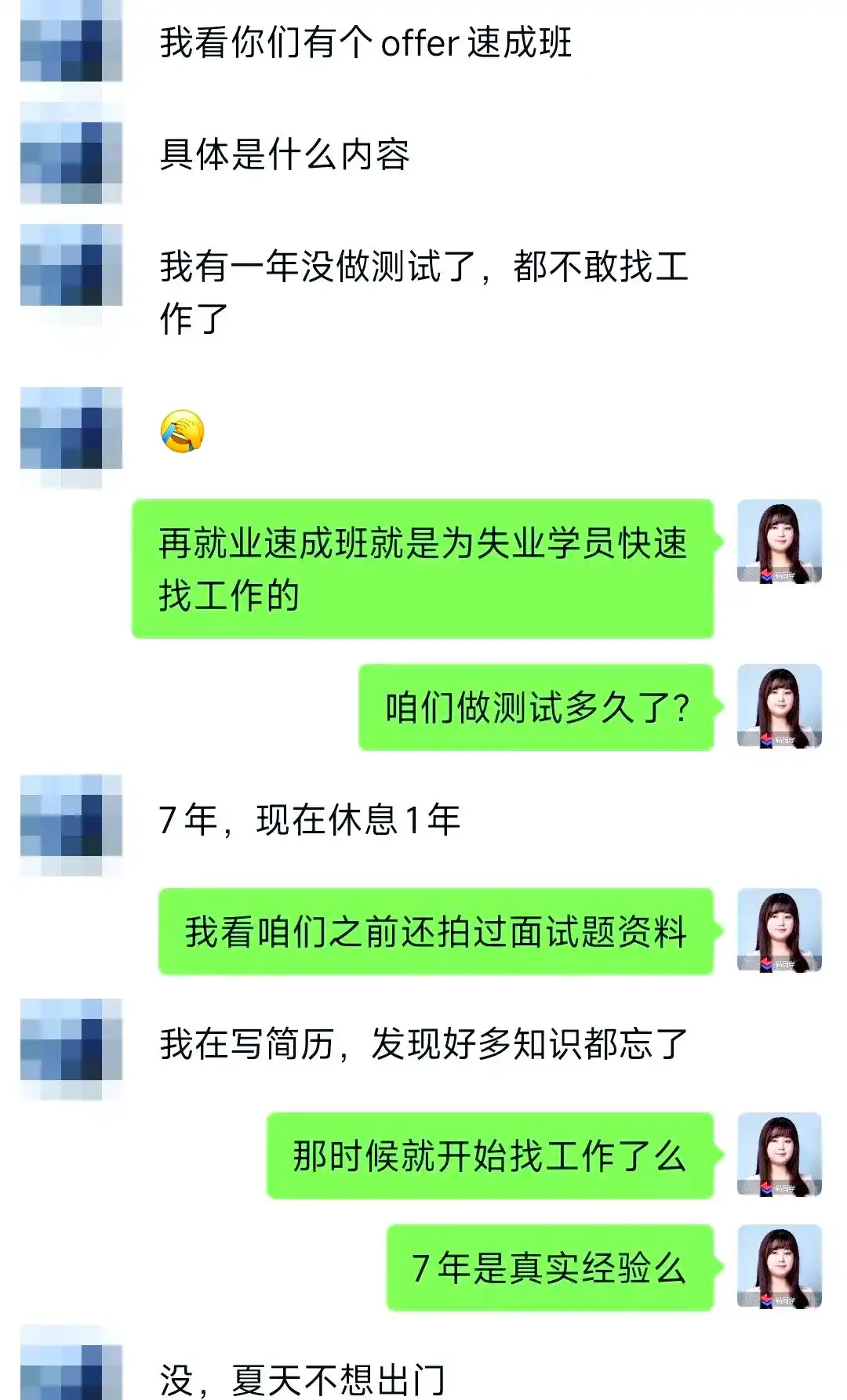The height and width of the screenshot is (1400, 847).
Task: Tap the green bubble "咱们做测试多久了?"
Action: tap(537, 708)
